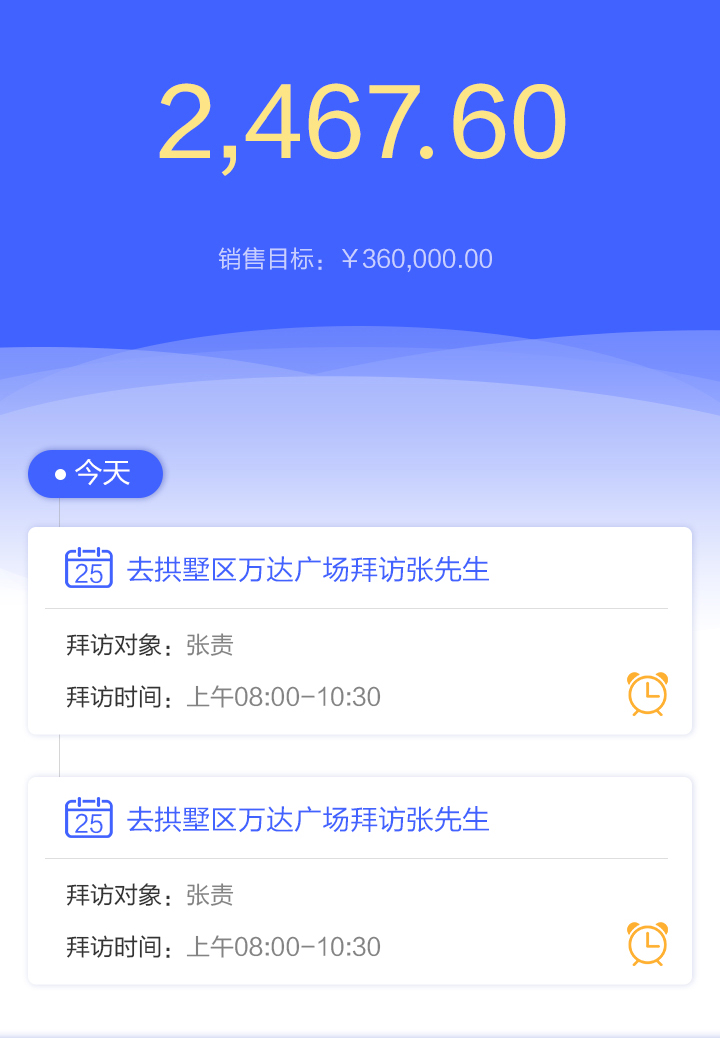Select the 今天 timeline chip
The image size is (720, 1038).
tap(95, 474)
